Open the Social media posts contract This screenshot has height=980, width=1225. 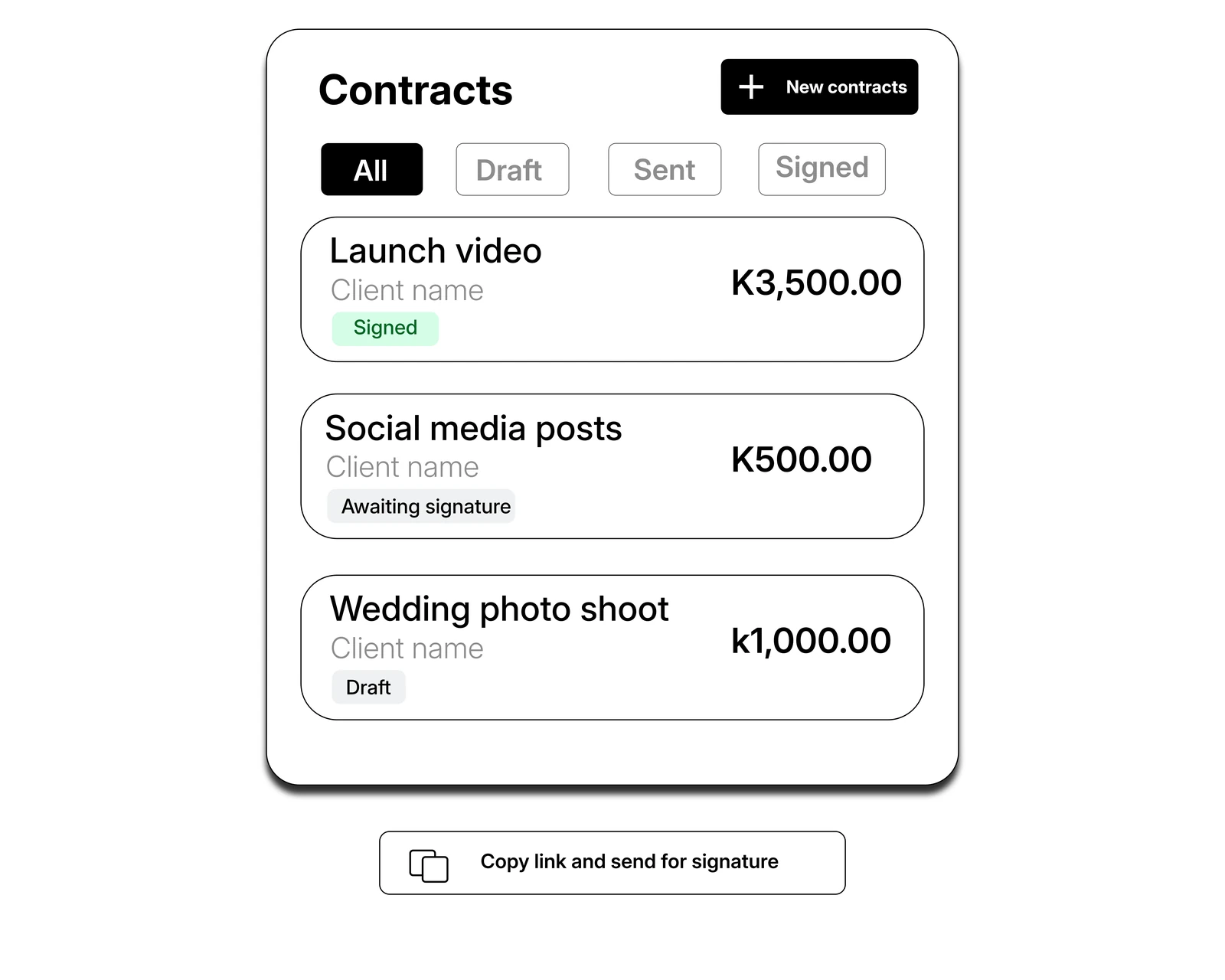[612, 466]
